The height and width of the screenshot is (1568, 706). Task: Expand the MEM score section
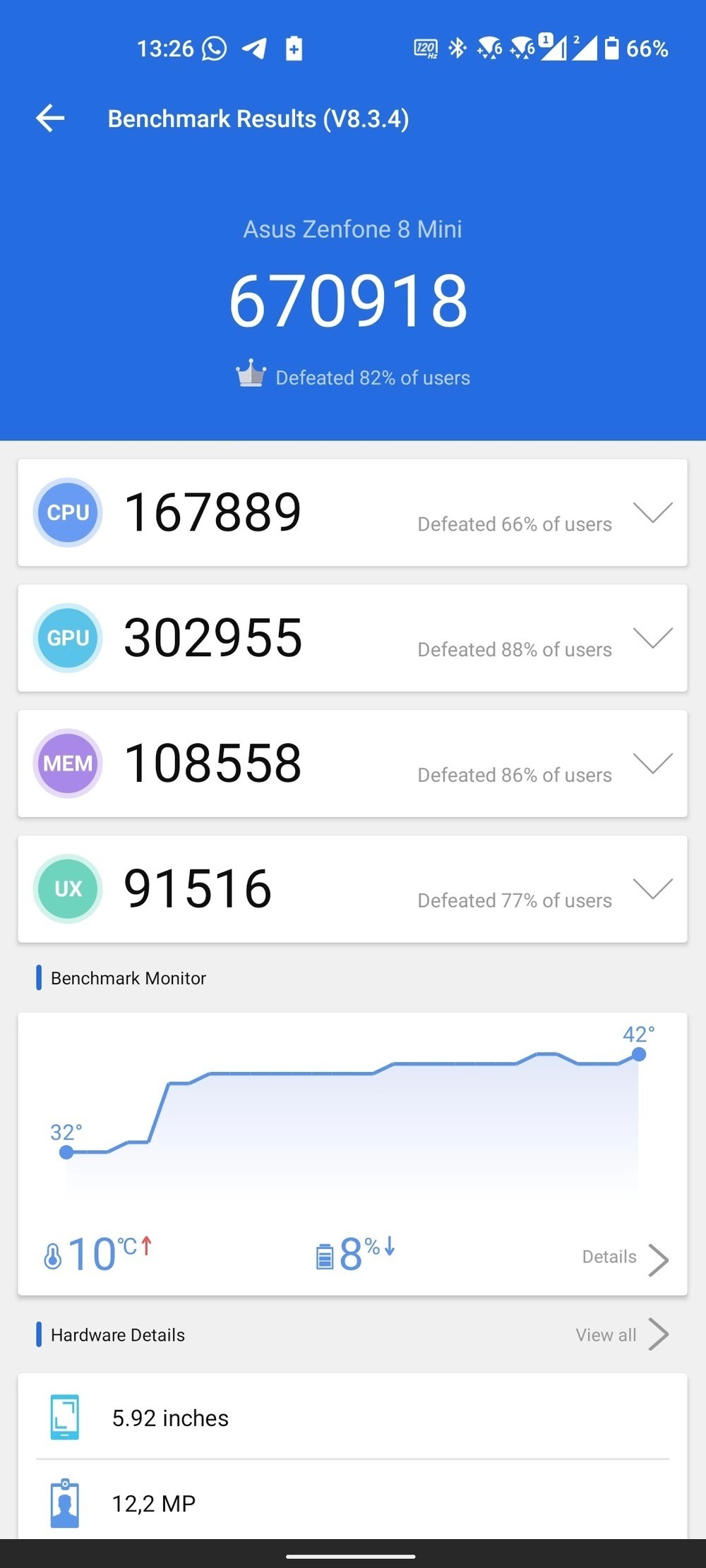(x=652, y=764)
